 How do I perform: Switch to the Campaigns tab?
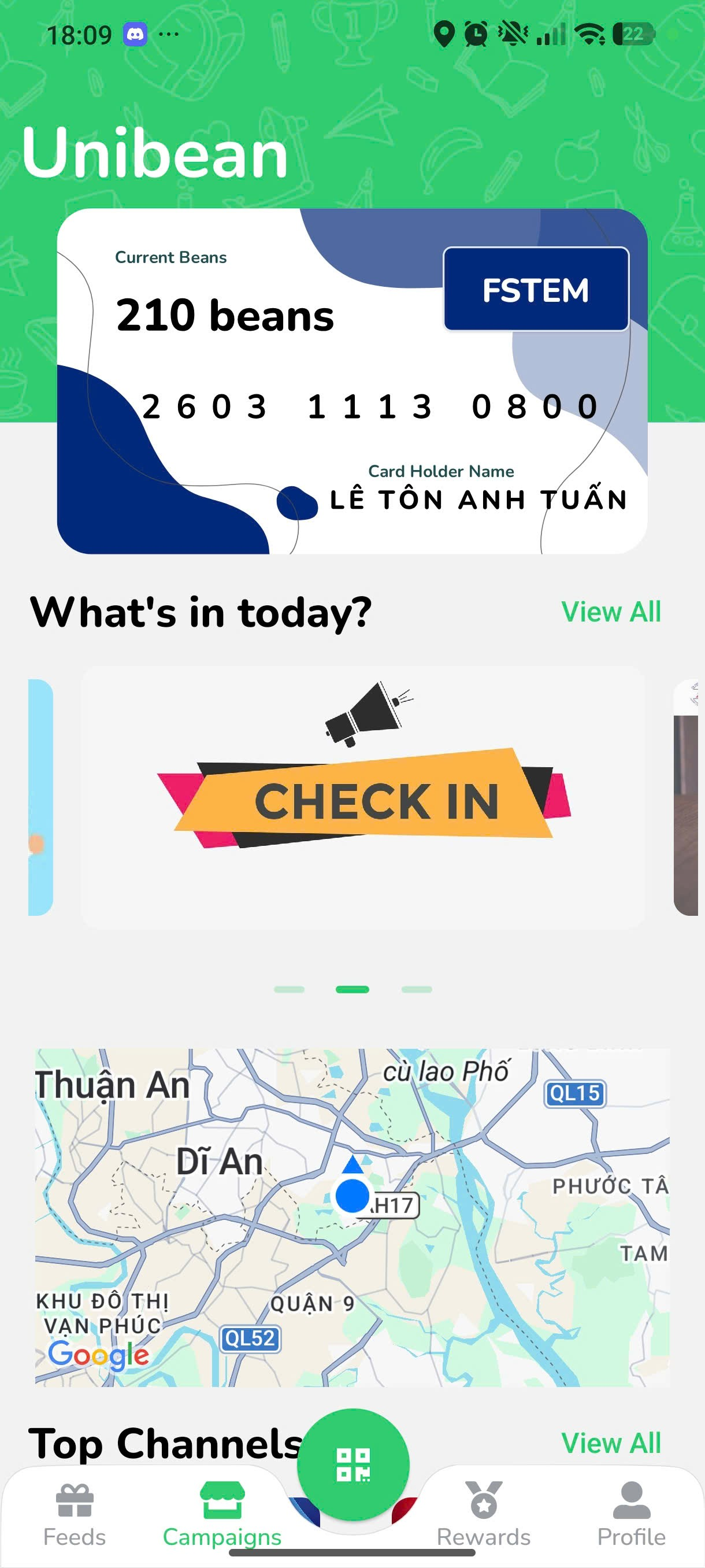tap(222, 1514)
